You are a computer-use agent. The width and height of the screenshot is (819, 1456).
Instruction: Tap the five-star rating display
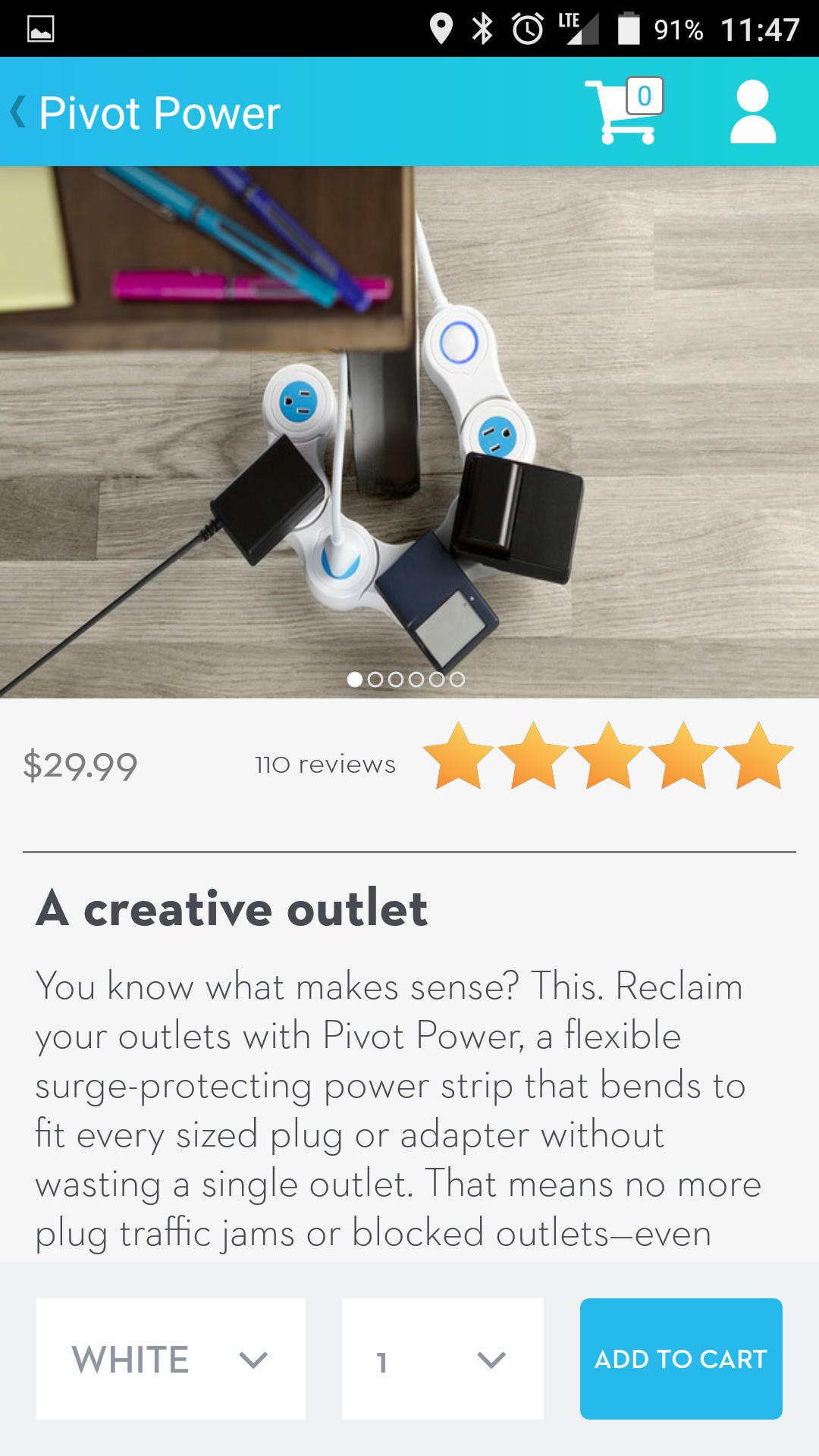(607, 762)
